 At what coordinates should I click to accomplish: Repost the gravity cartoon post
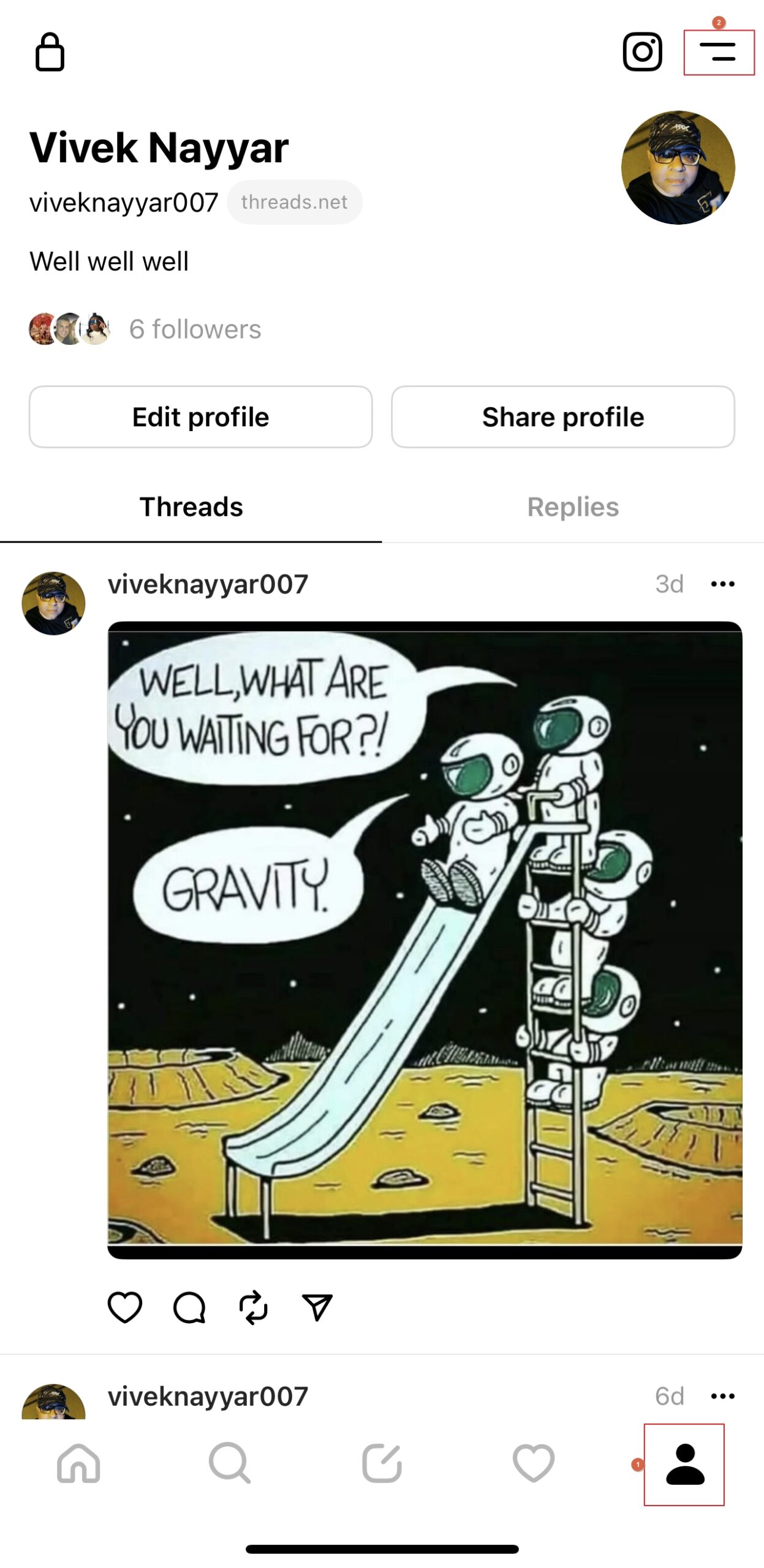253,1306
